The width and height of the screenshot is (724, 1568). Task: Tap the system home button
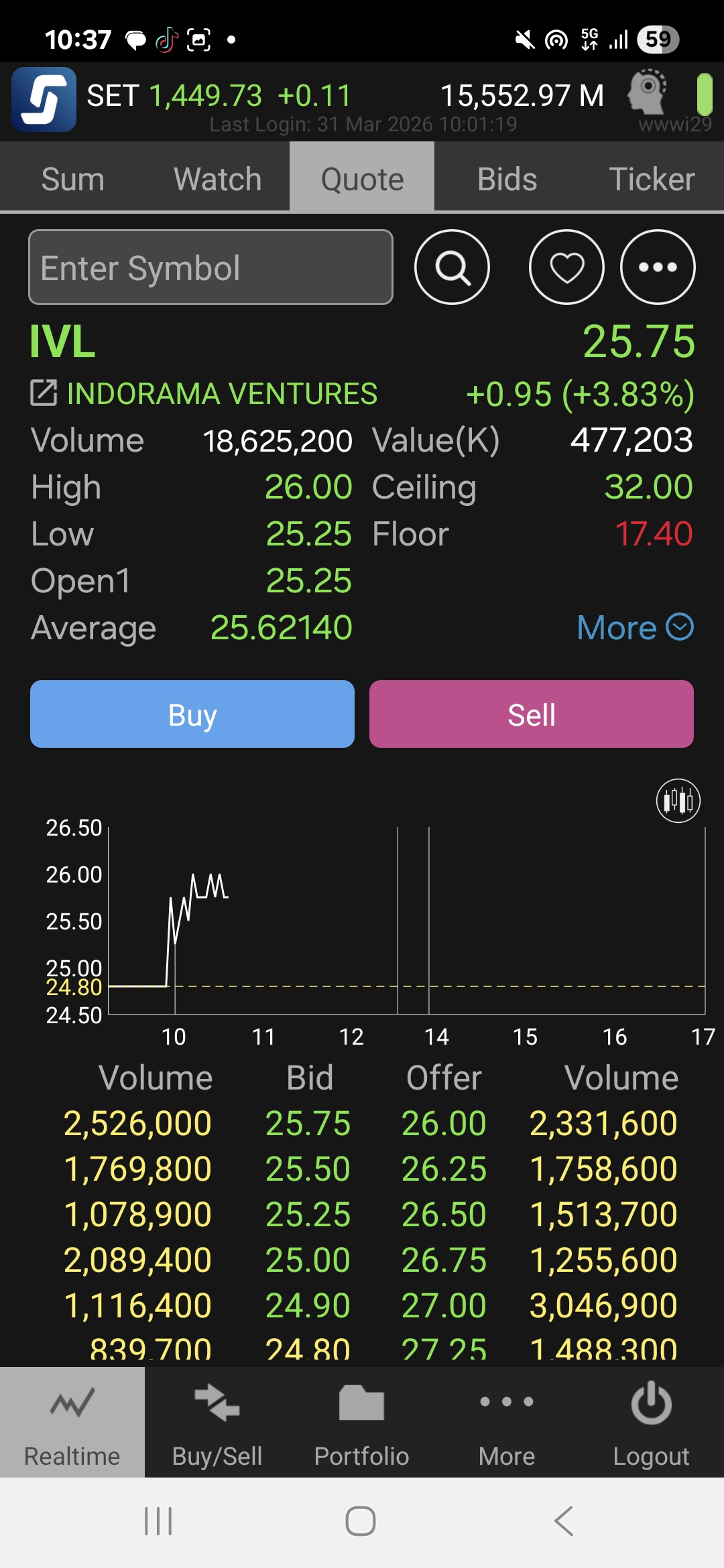pos(361,1521)
